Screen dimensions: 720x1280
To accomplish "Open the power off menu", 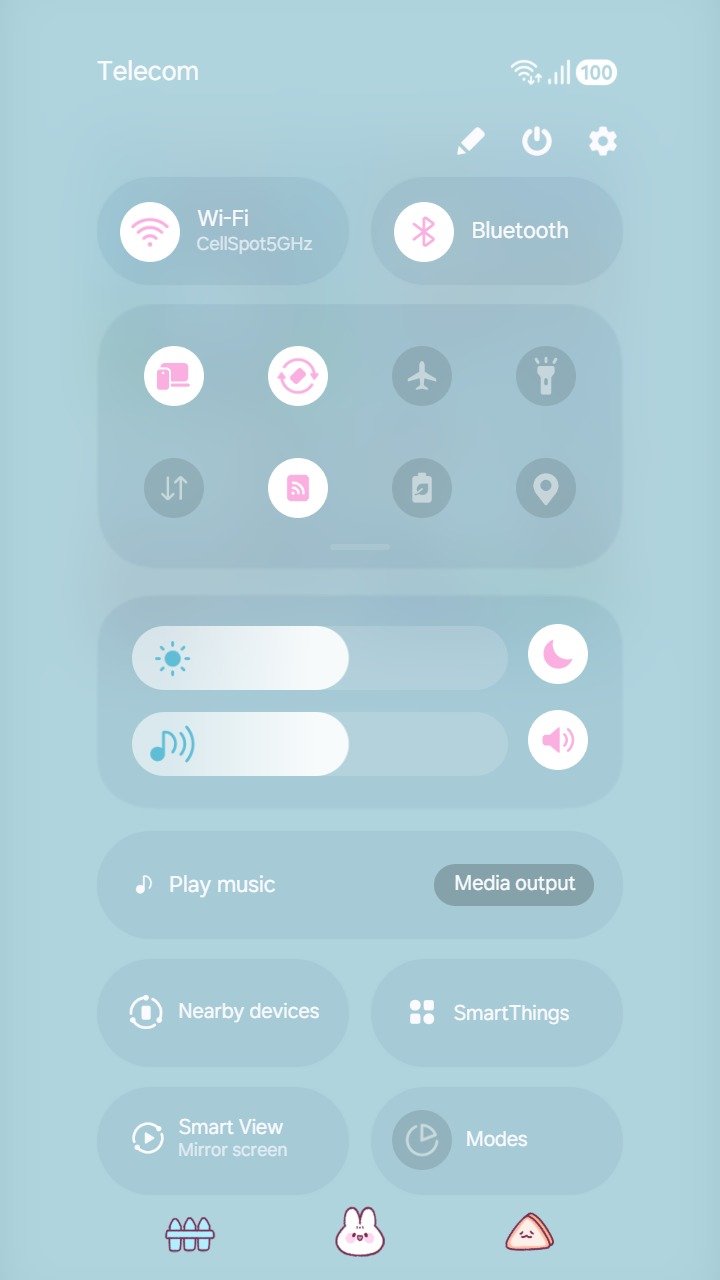I will click(x=537, y=142).
